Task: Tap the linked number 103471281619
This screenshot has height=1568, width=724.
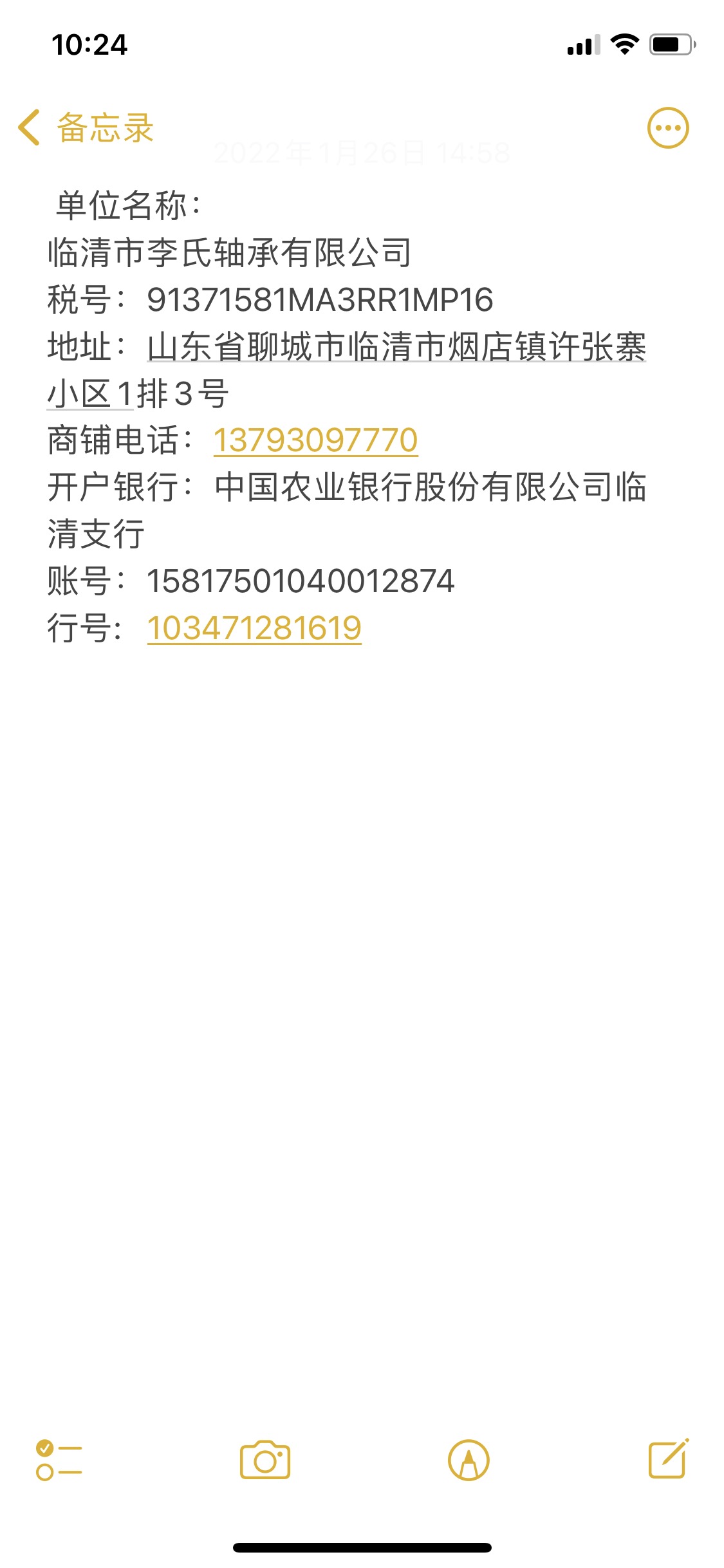Action: click(x=254, y=628)
